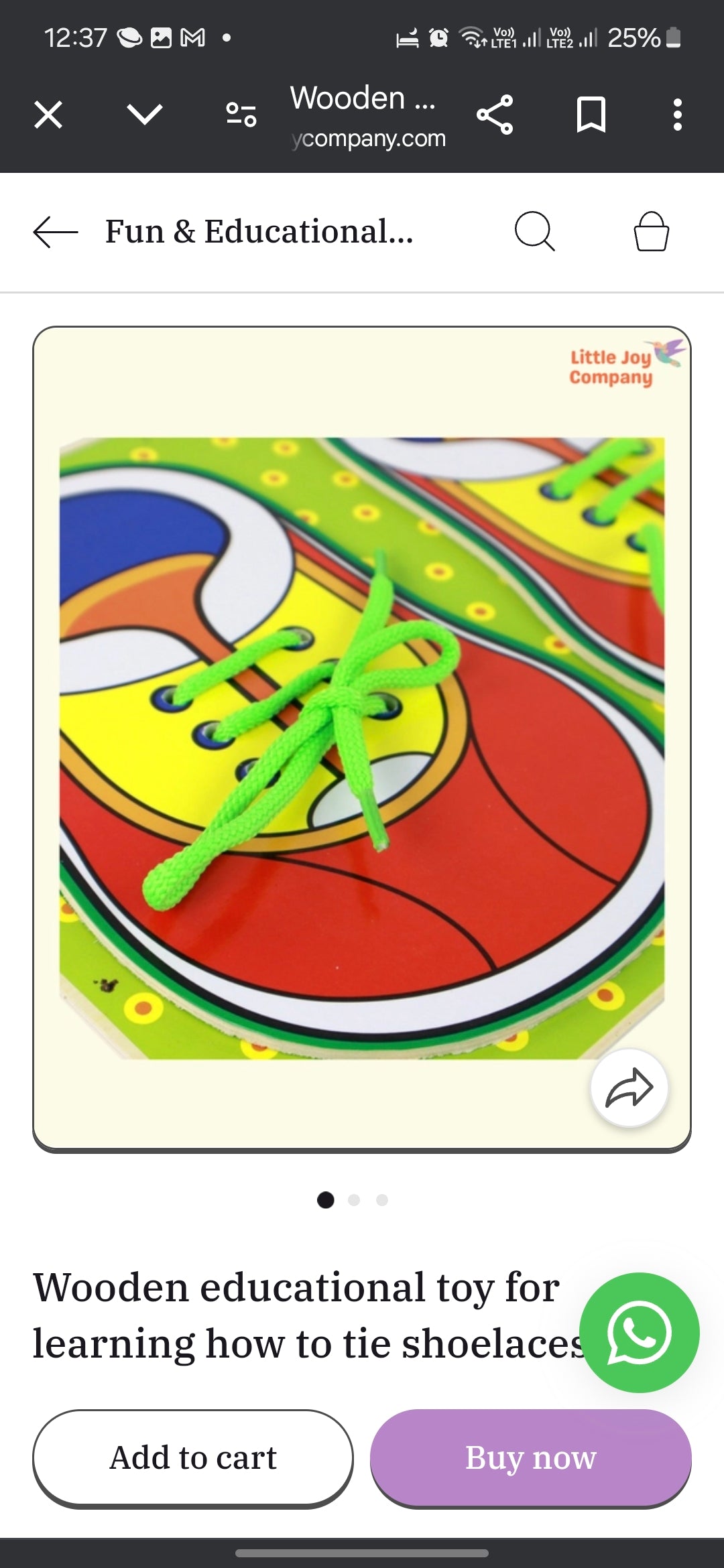This screenshot has width=724, height=1568.
Task: Buy the shoelace toy now
Action: pos(530,1458)
